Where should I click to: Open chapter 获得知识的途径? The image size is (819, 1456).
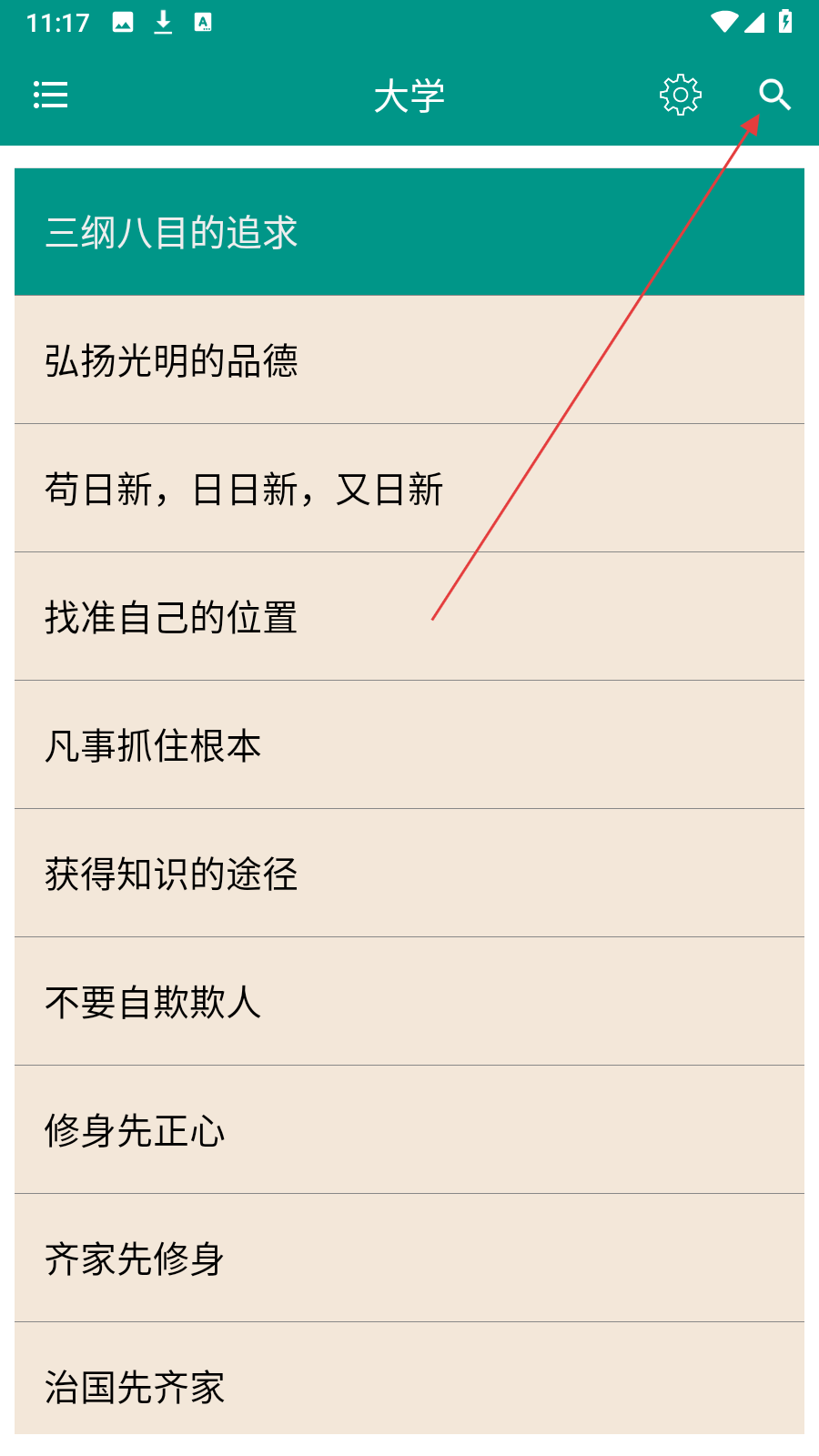pyautogui.click(x=409, y=874)
